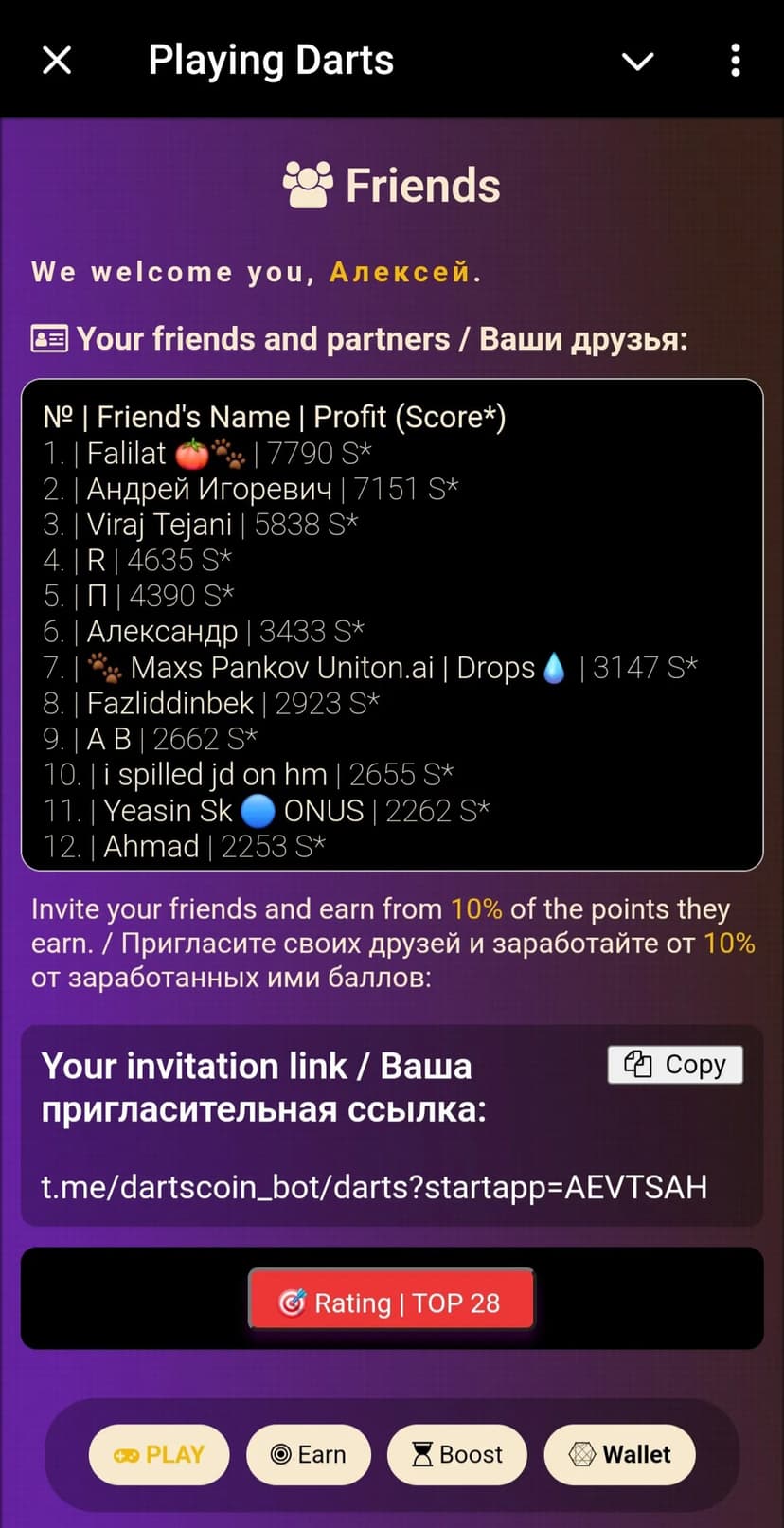Open the three-dot overflow menu

(735, 61)
